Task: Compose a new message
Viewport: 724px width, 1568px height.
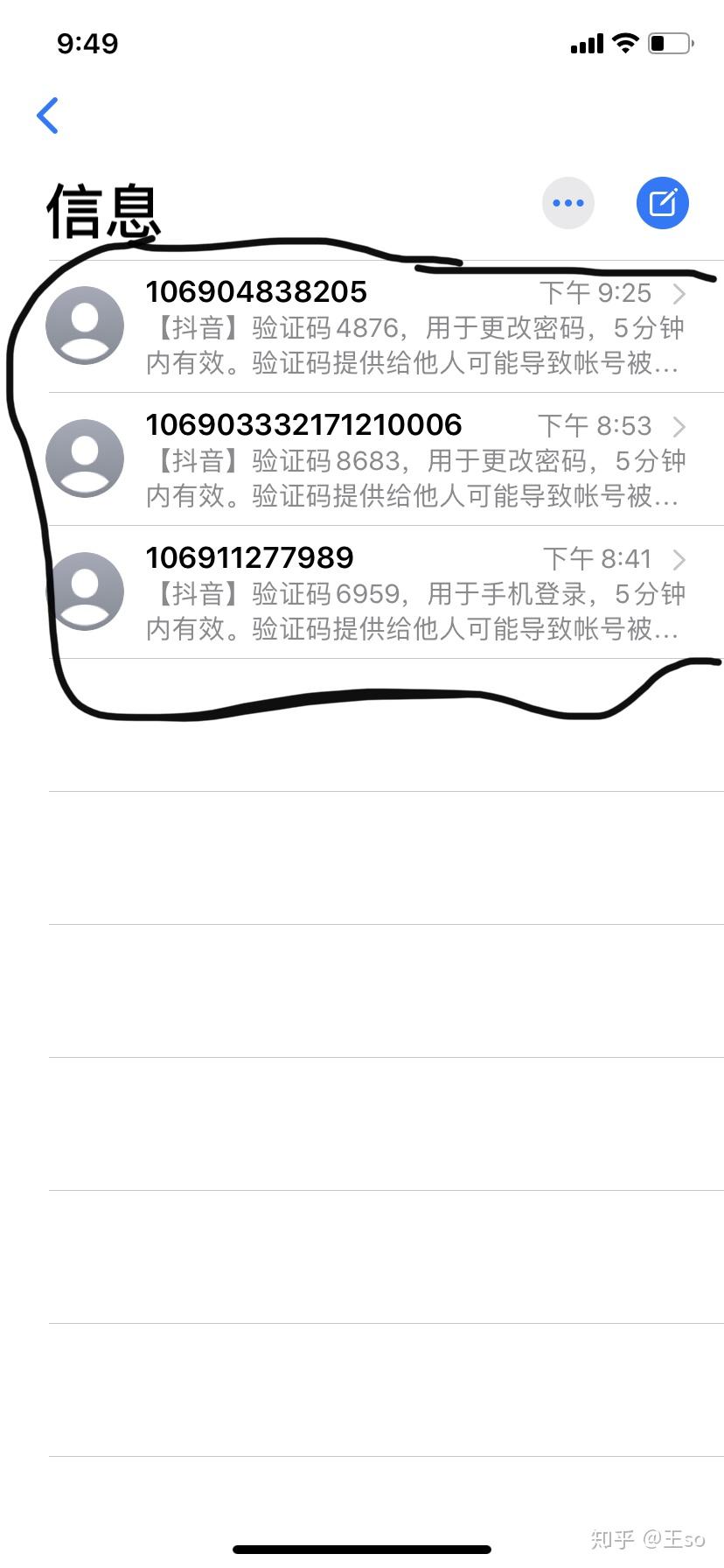Action: (x=662, y=203)
